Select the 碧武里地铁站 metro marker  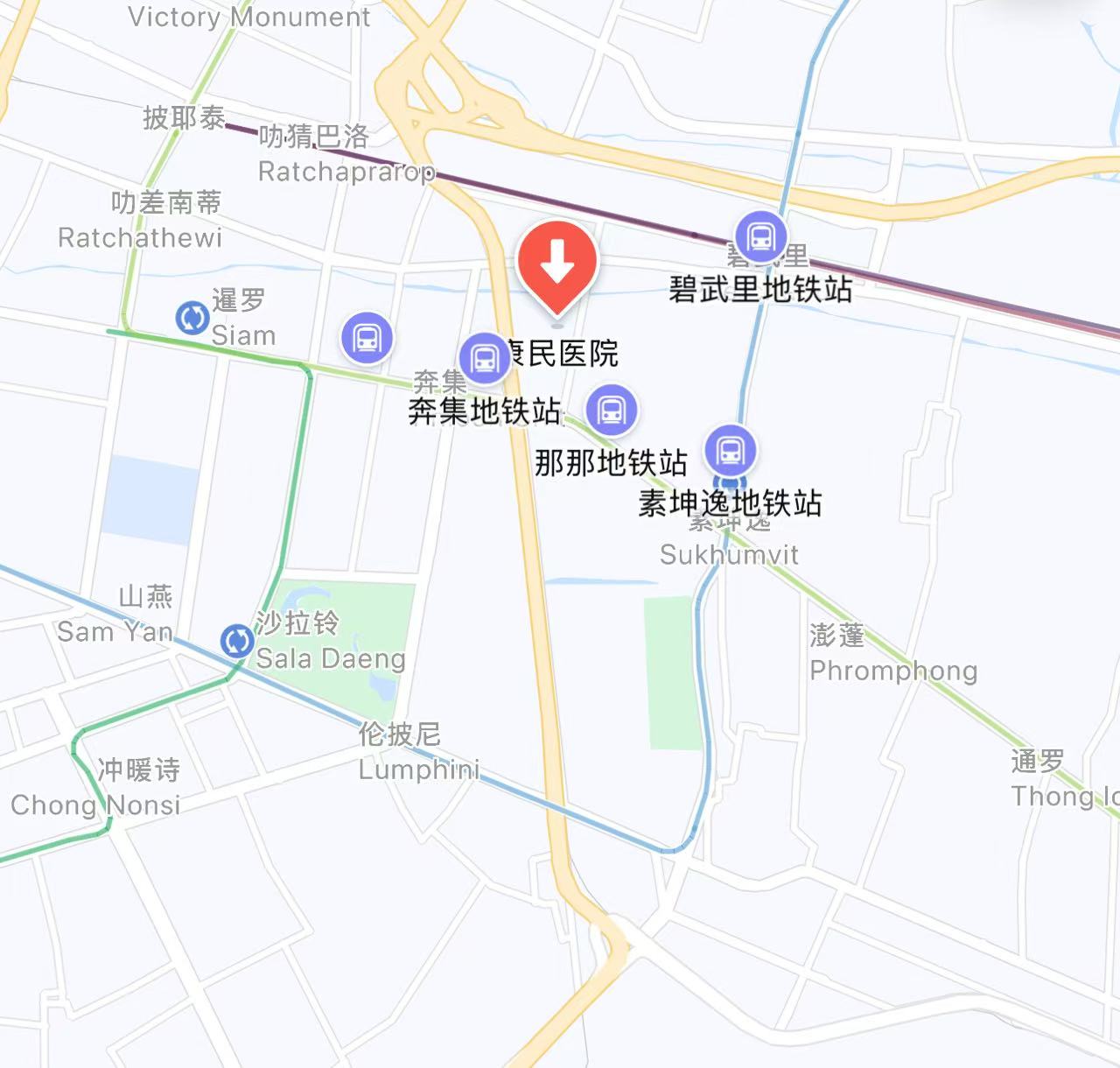click(760, 236)
